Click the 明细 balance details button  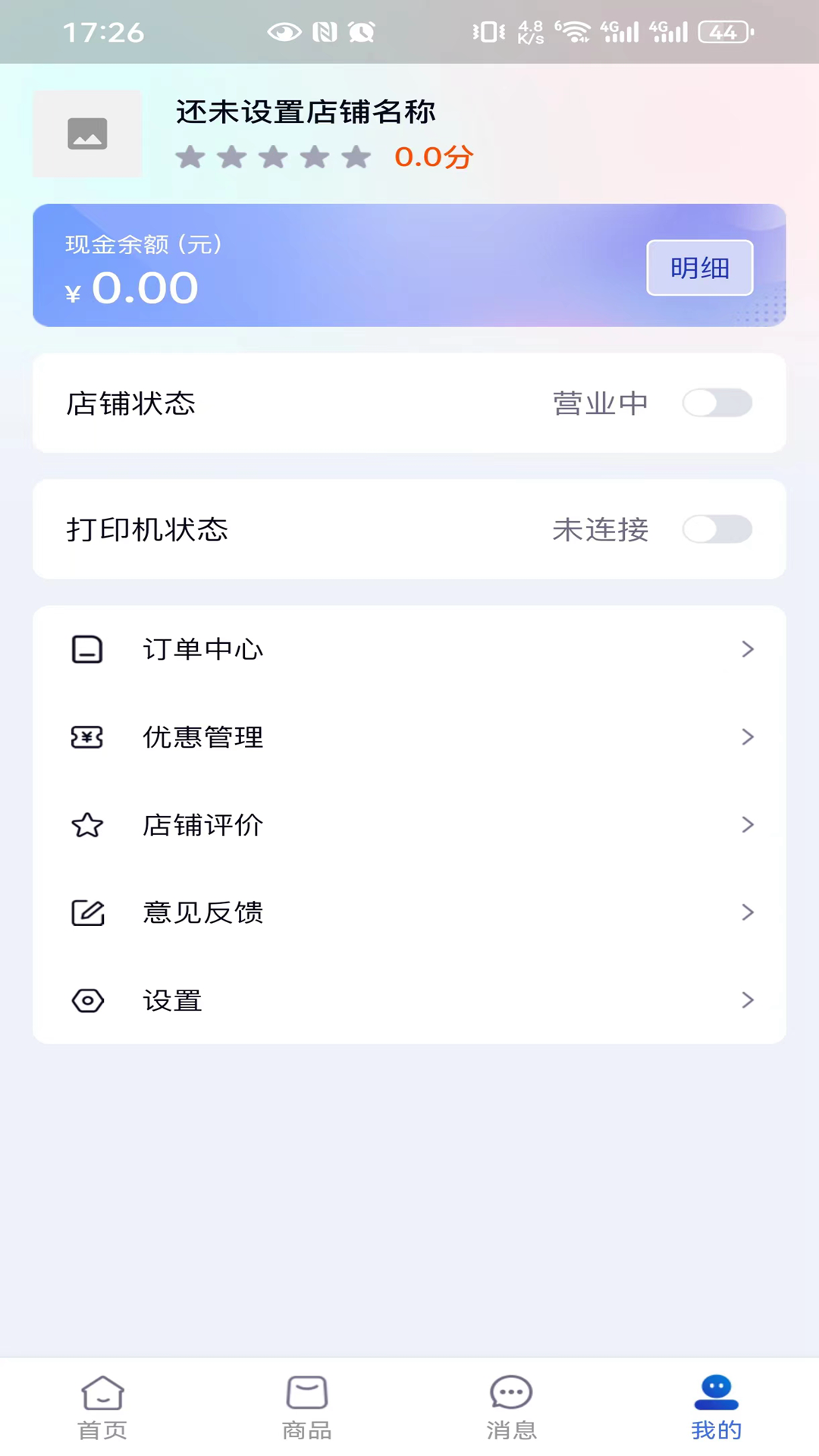[x=699, y=267]
